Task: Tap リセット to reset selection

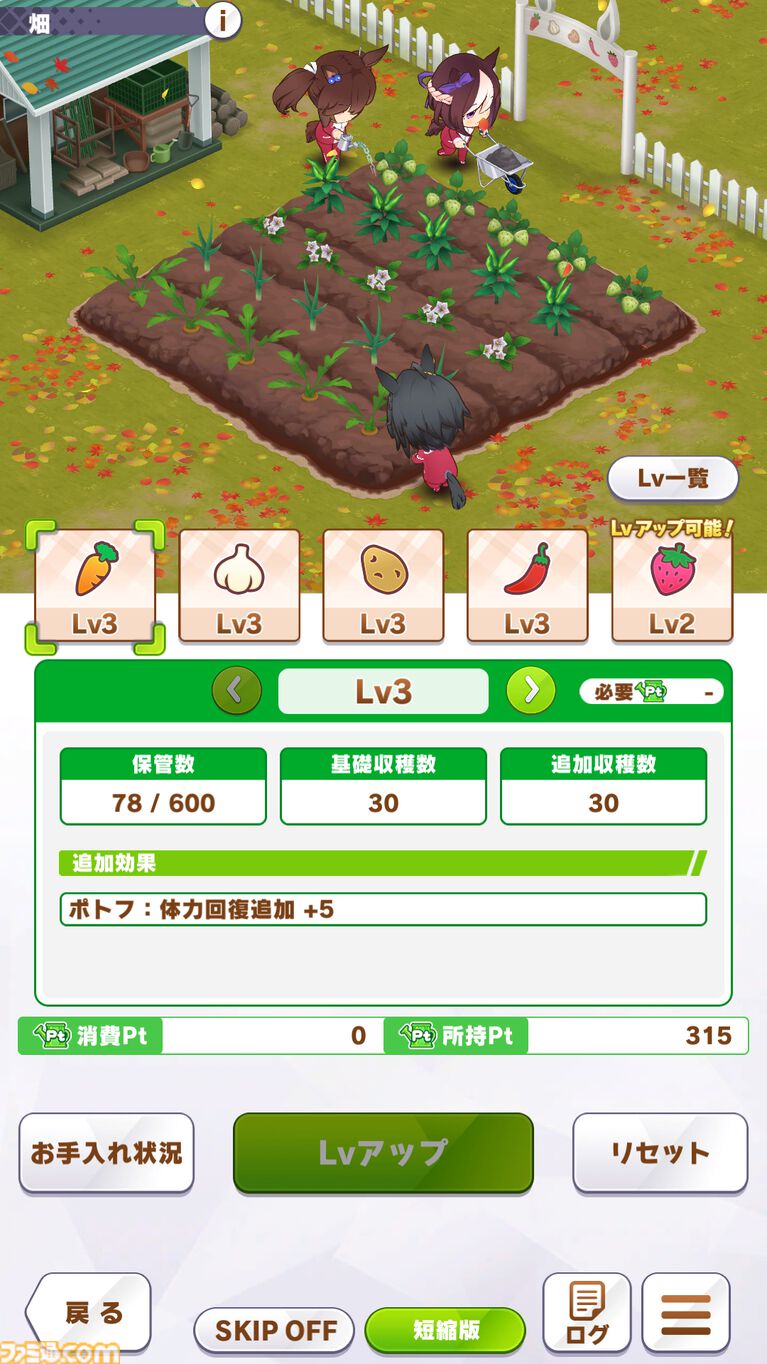Action: click(x=660, y=1152)
